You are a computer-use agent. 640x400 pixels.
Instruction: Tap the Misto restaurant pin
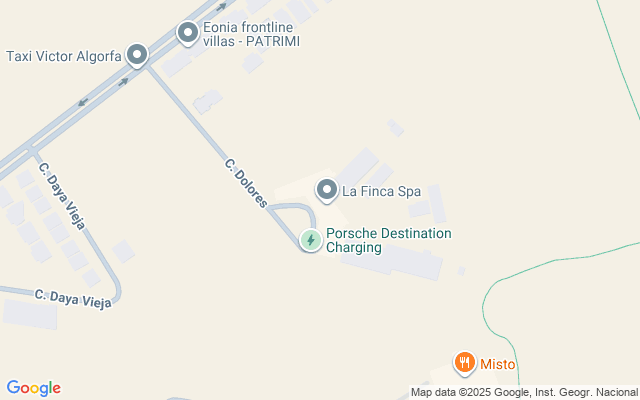pos(463,363)
